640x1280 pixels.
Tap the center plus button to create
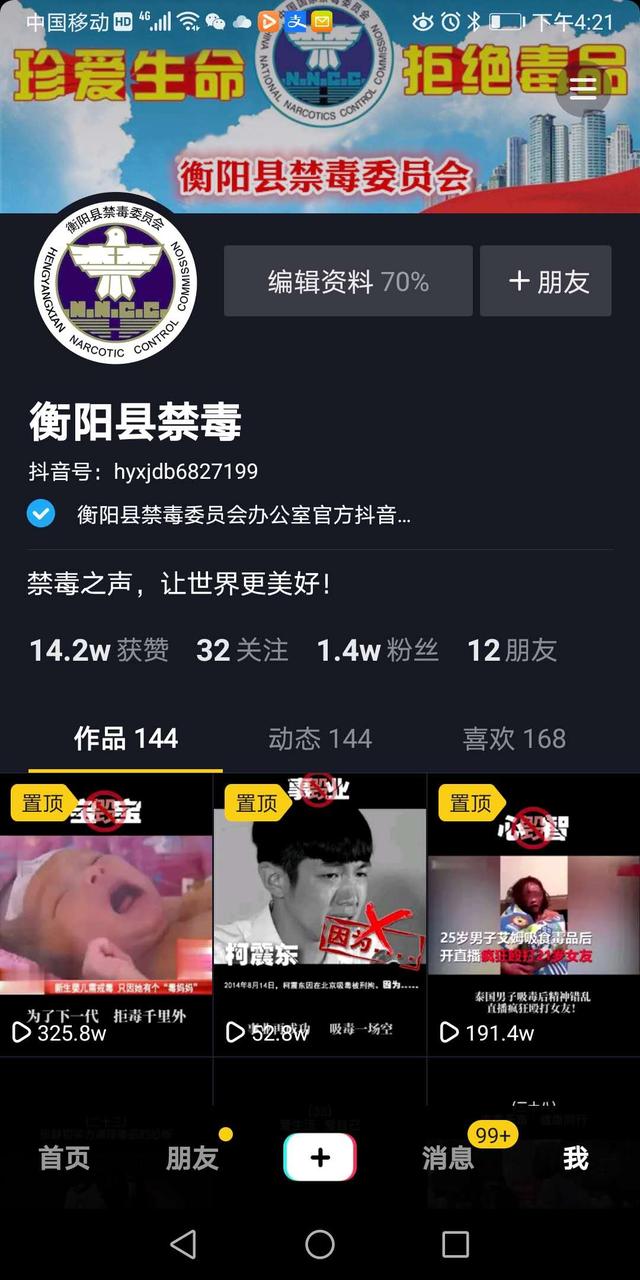coord(320,1158)
